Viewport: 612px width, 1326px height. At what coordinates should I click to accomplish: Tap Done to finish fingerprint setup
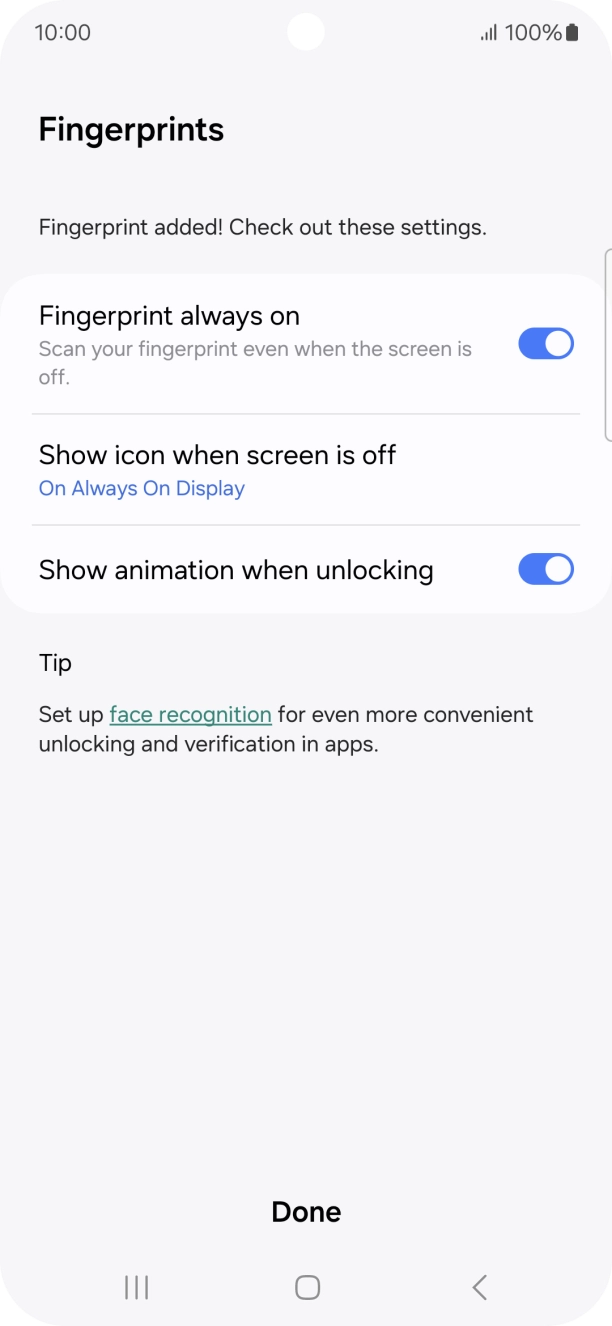(306, 1212)
